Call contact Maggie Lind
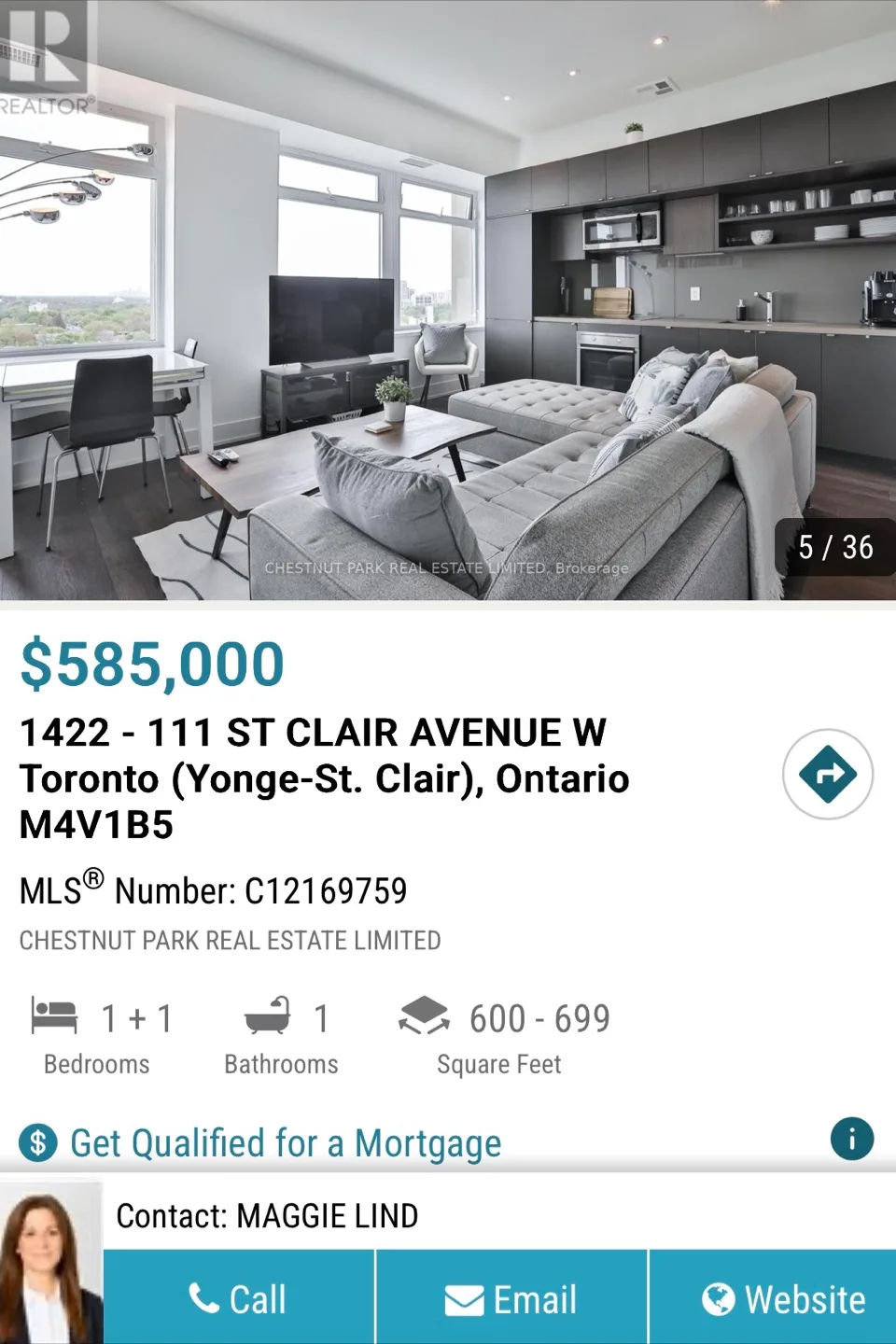Screen dimensions: 896x1344 pyautogui.click(x=239, y=1298)
